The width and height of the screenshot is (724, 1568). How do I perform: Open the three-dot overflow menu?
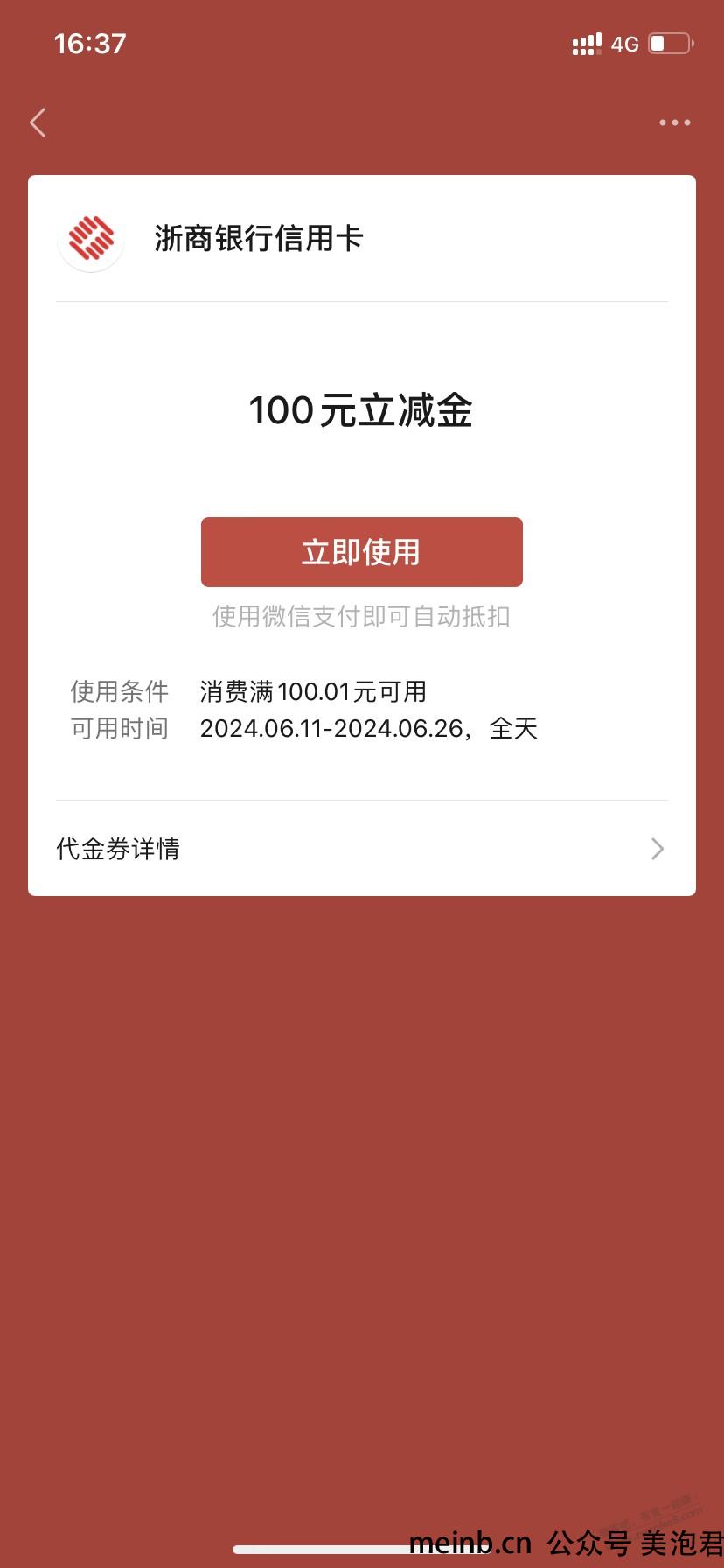pos(674,122)
